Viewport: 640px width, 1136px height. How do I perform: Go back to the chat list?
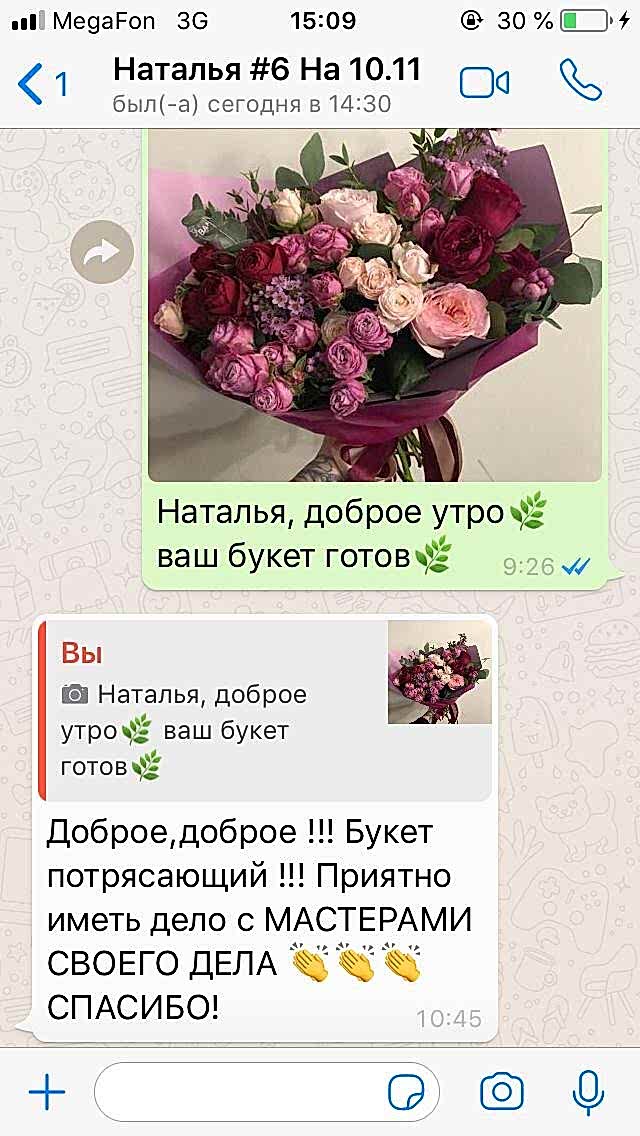pos(40,84)
